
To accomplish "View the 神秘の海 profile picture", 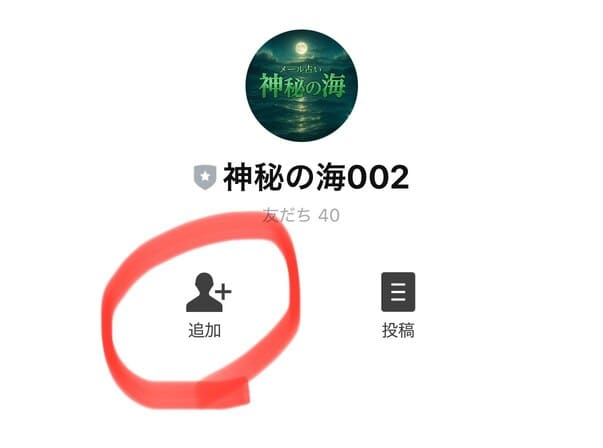I will click(301, 85).
